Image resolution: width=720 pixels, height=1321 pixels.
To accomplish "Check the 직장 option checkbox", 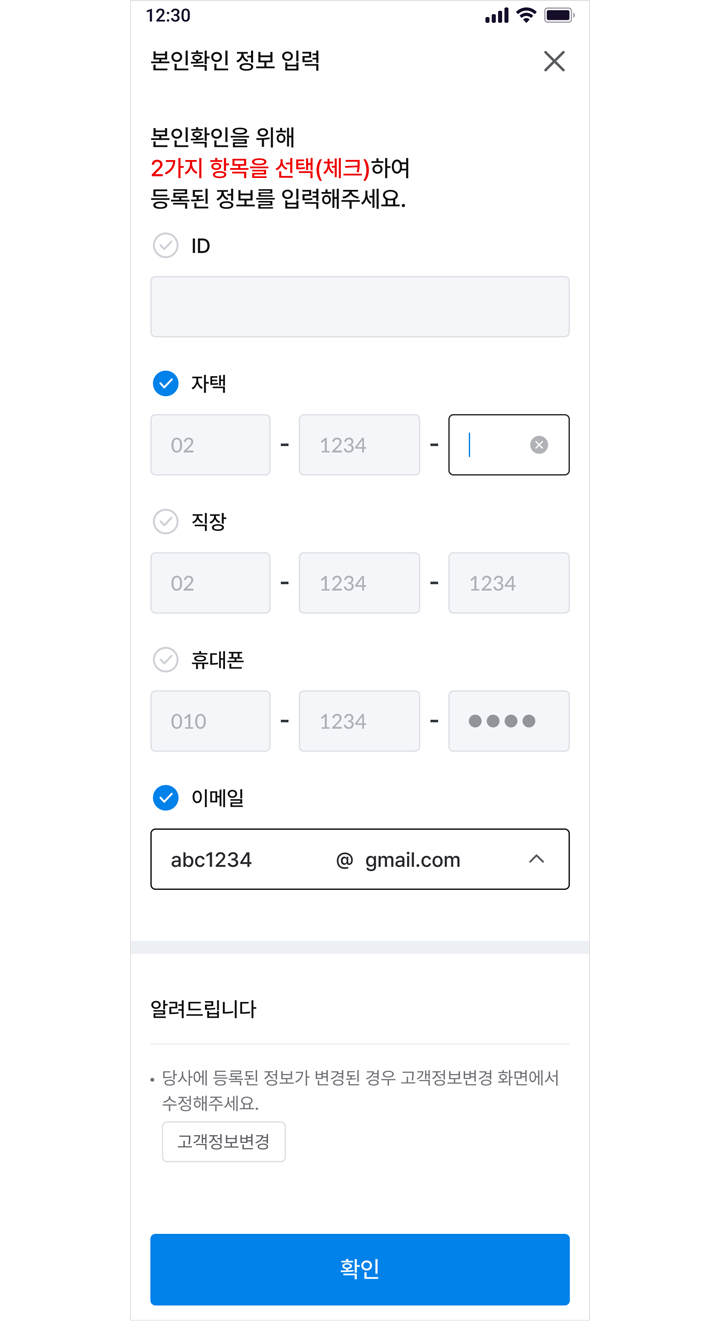I will point(165,522).
